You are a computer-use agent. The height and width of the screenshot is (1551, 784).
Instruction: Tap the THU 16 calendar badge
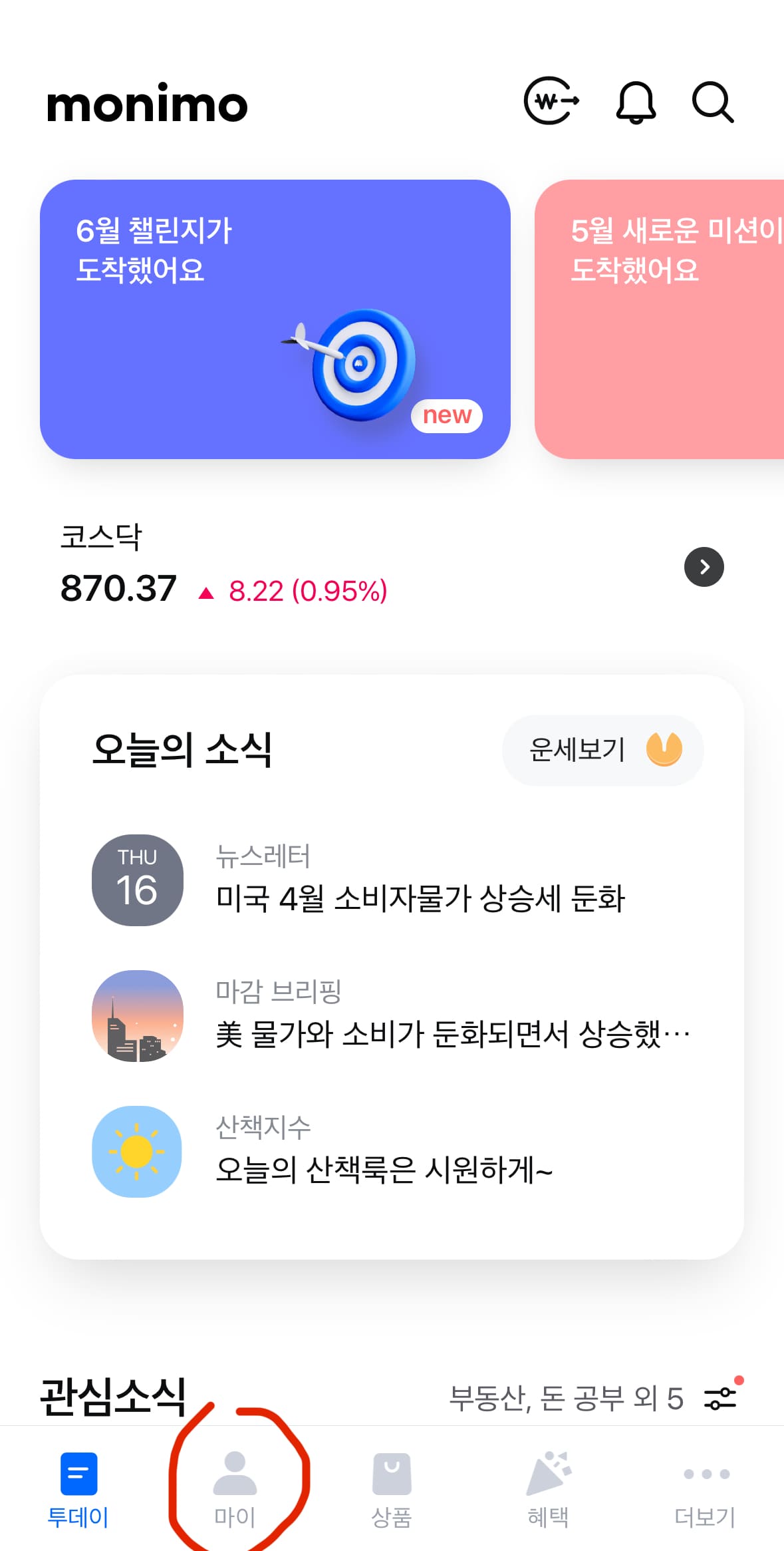(x=136, y=878)
